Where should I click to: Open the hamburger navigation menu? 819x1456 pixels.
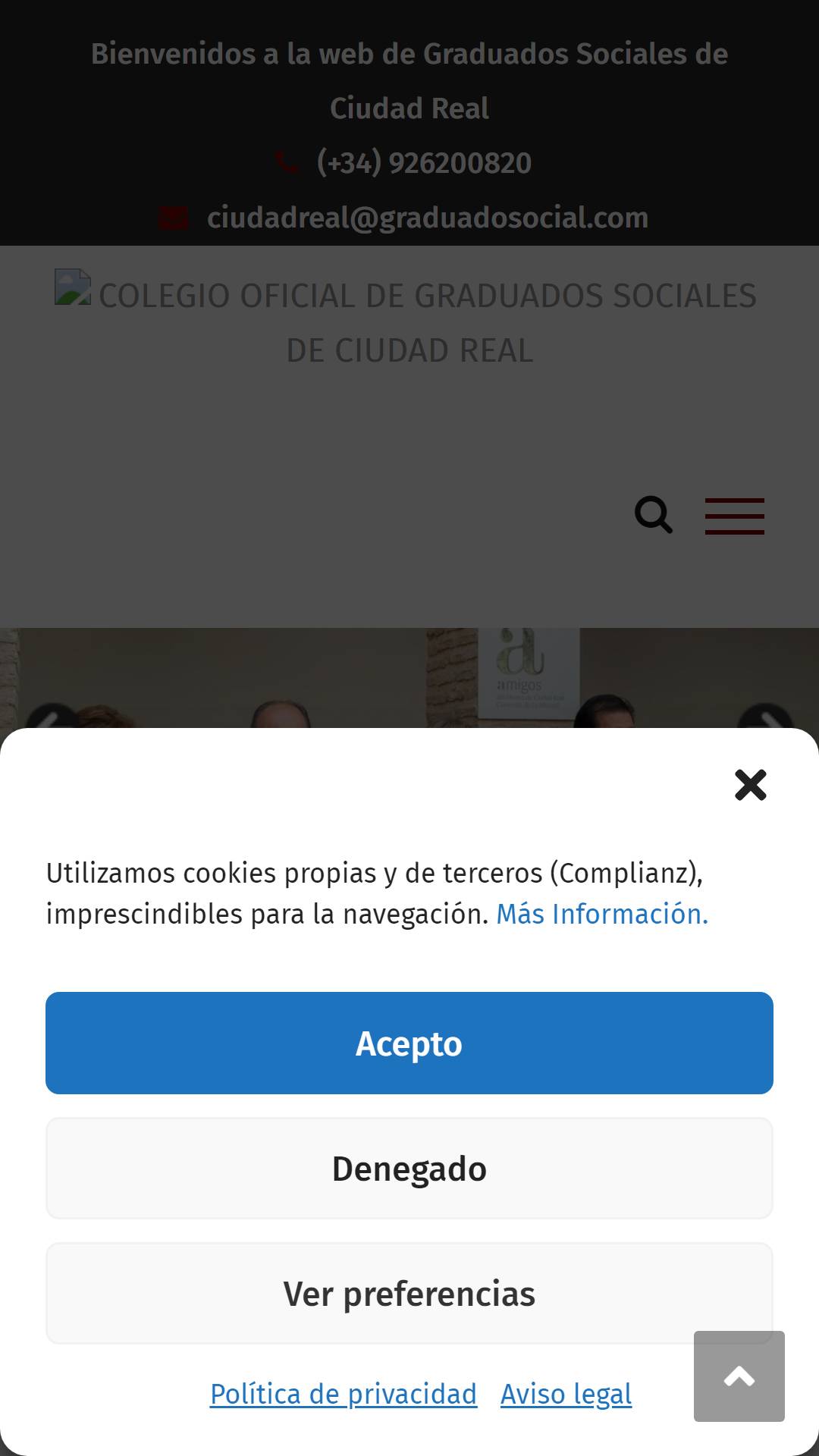point(735,516)
